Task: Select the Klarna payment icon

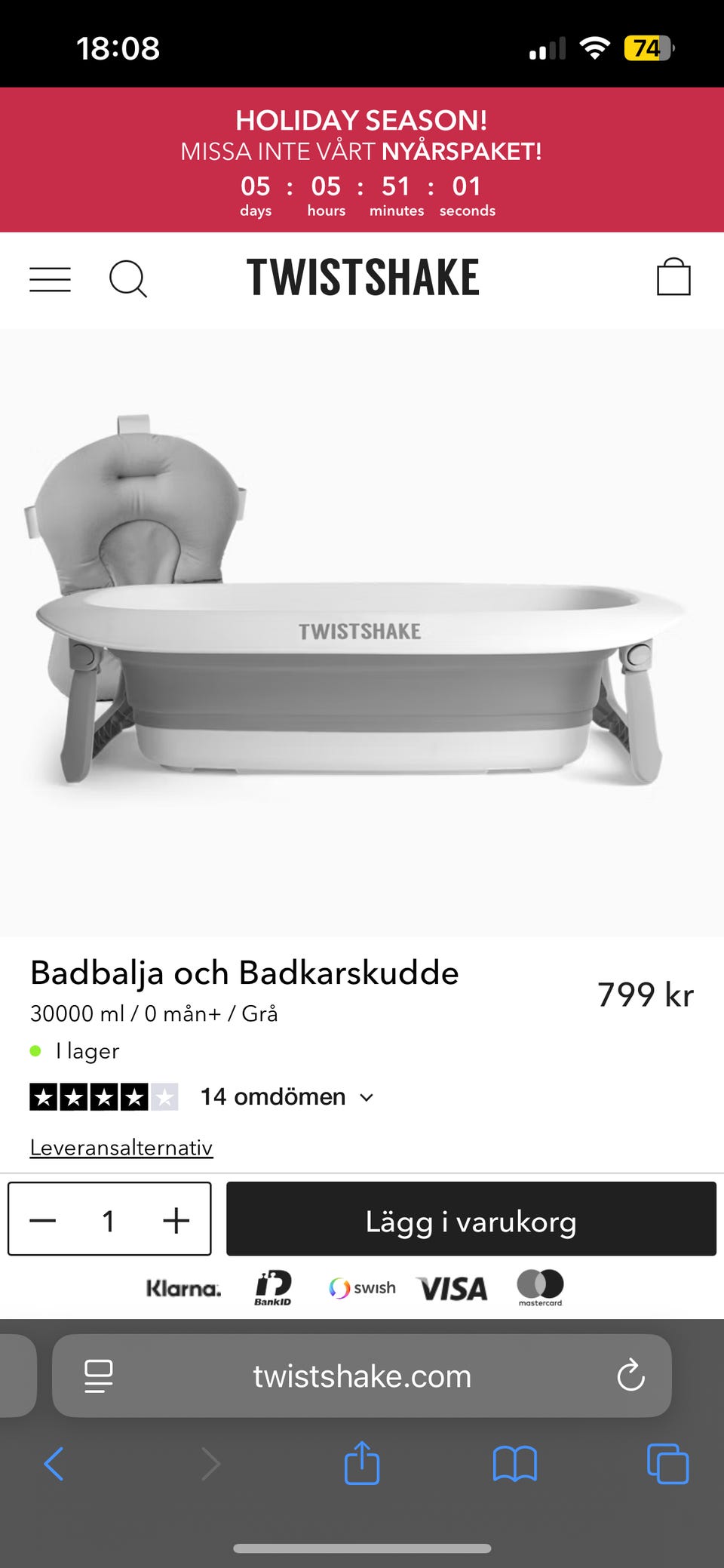Action: click(183, 1287)
